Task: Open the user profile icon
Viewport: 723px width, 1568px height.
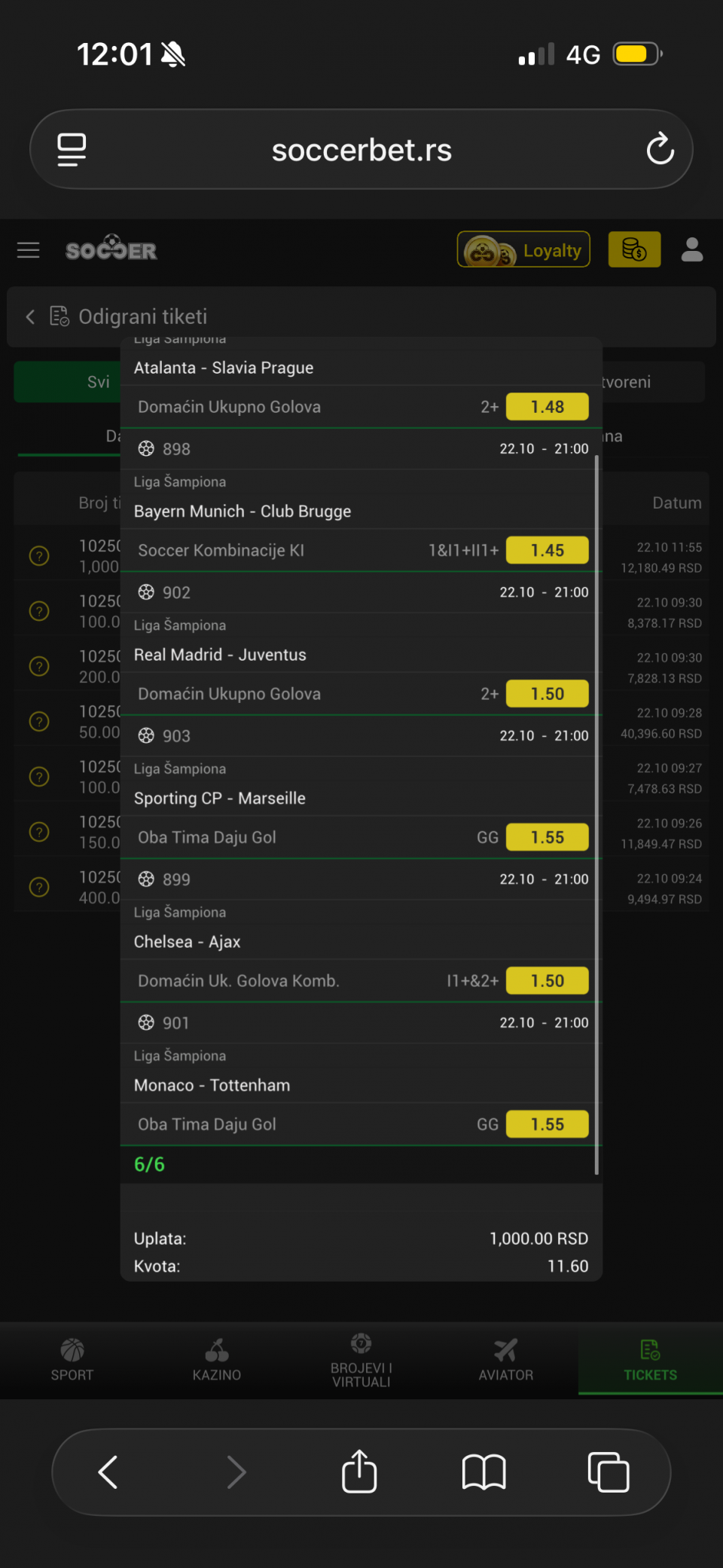Action: (691, 250)
